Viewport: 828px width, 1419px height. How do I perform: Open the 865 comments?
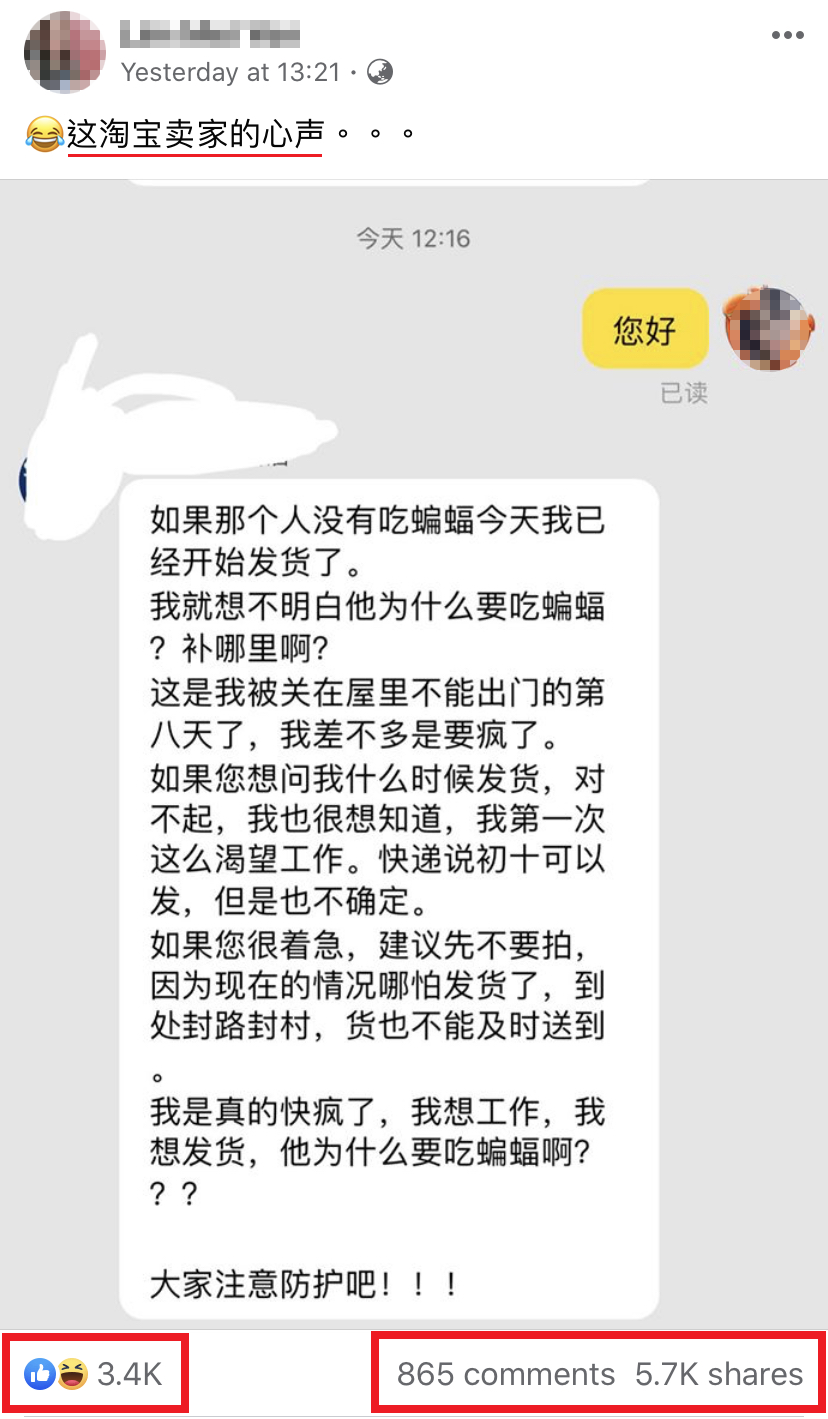click(505, 1374)
